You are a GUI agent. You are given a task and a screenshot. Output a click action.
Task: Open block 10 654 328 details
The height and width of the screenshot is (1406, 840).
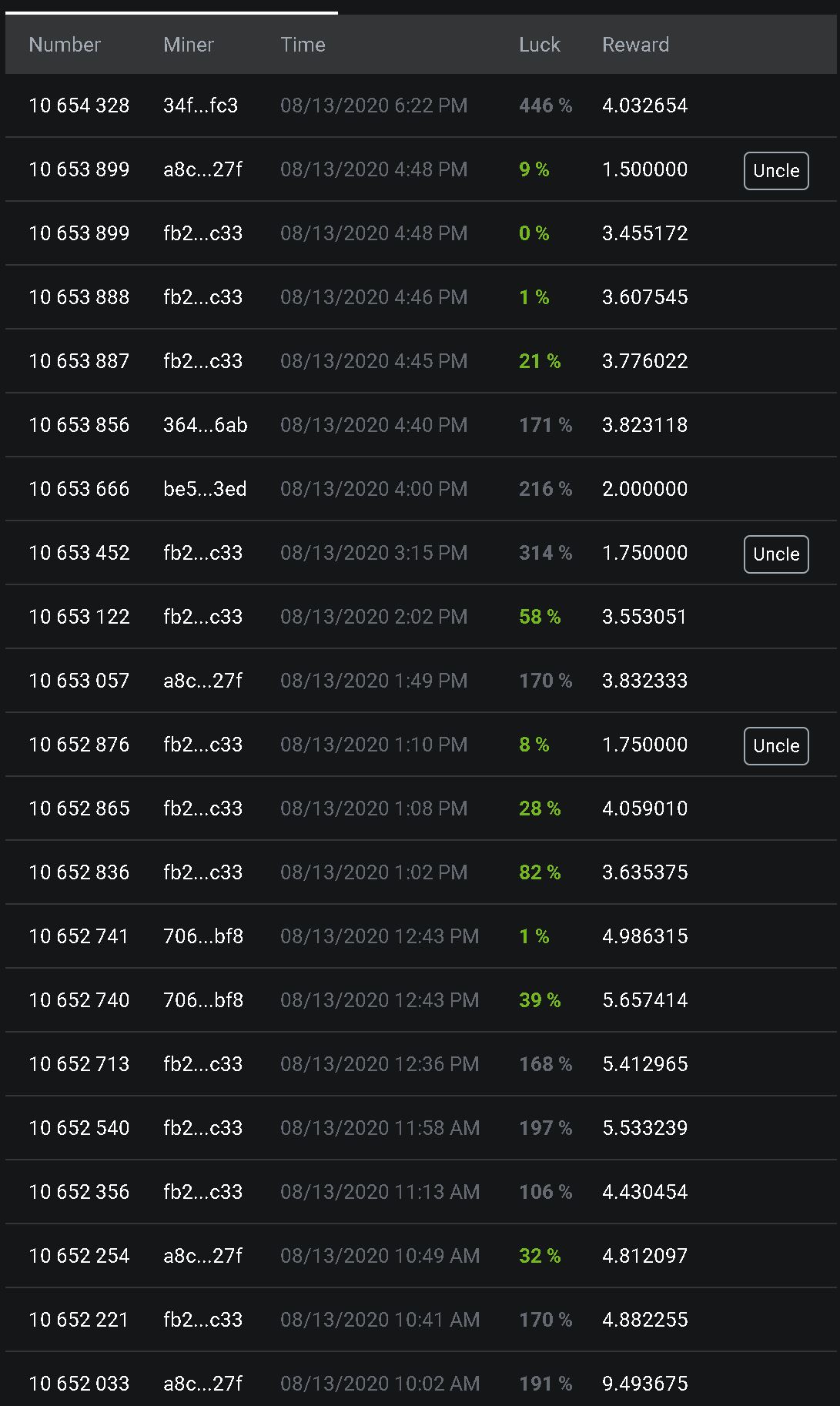(79, 105)
